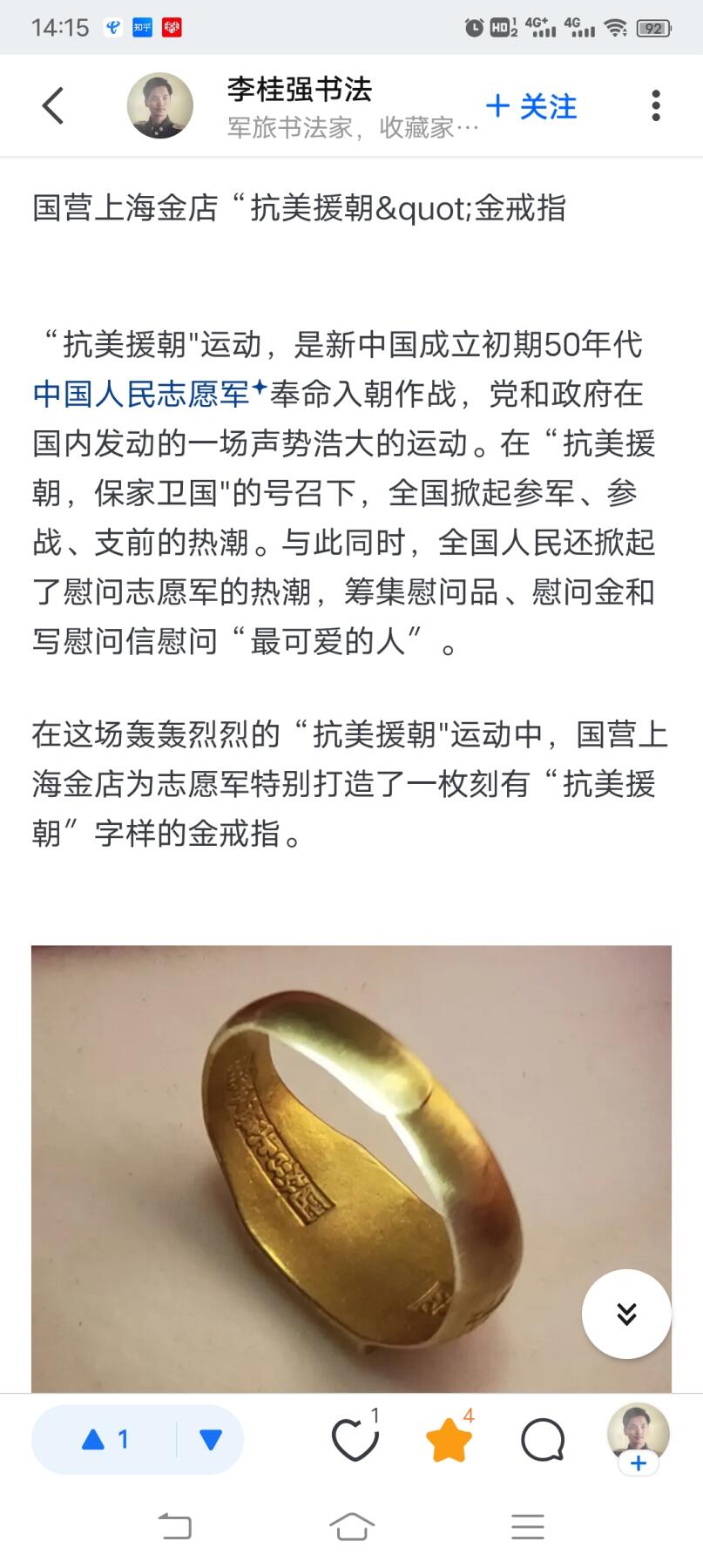The image size is (703, 1568).
Task: Toggle the star favorite icon
Action: (449, 1439)
